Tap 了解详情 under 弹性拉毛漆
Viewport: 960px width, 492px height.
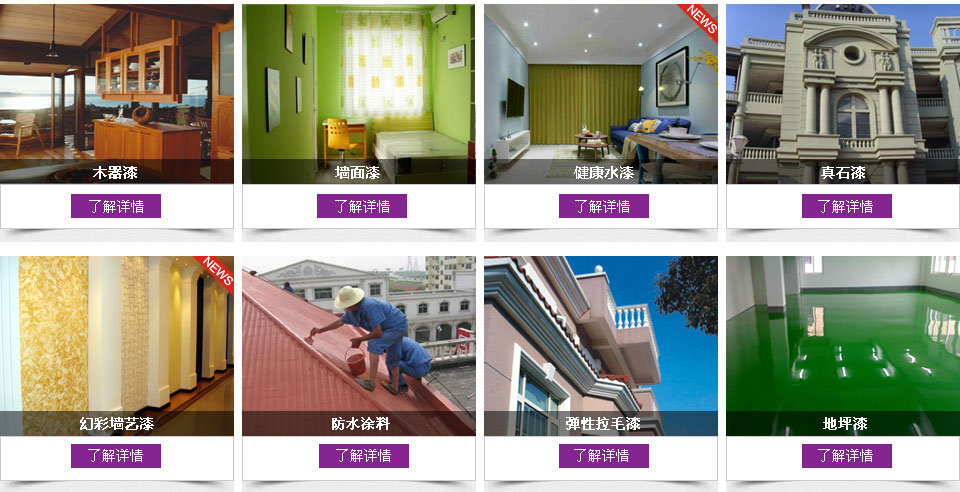(603, 456)
